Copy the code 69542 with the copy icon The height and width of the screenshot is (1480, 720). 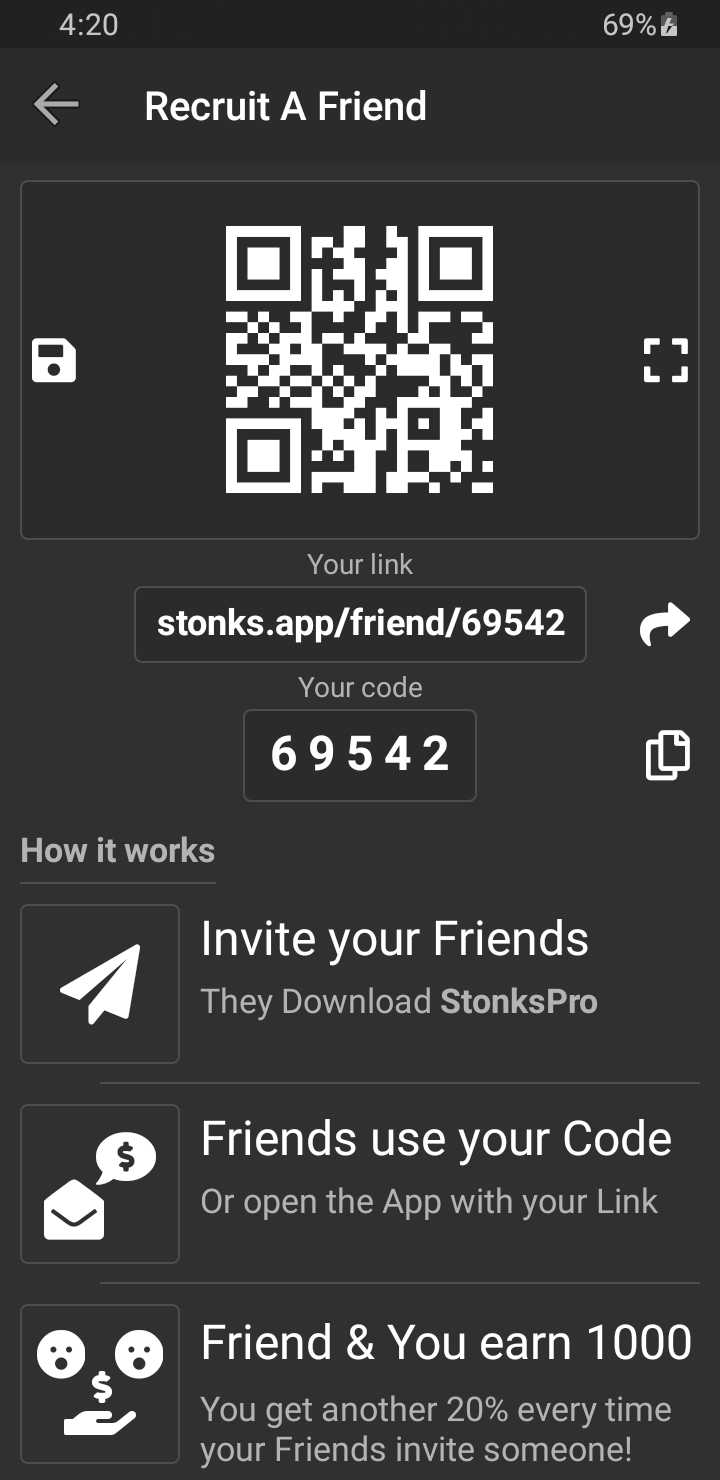tap(667, 755)
